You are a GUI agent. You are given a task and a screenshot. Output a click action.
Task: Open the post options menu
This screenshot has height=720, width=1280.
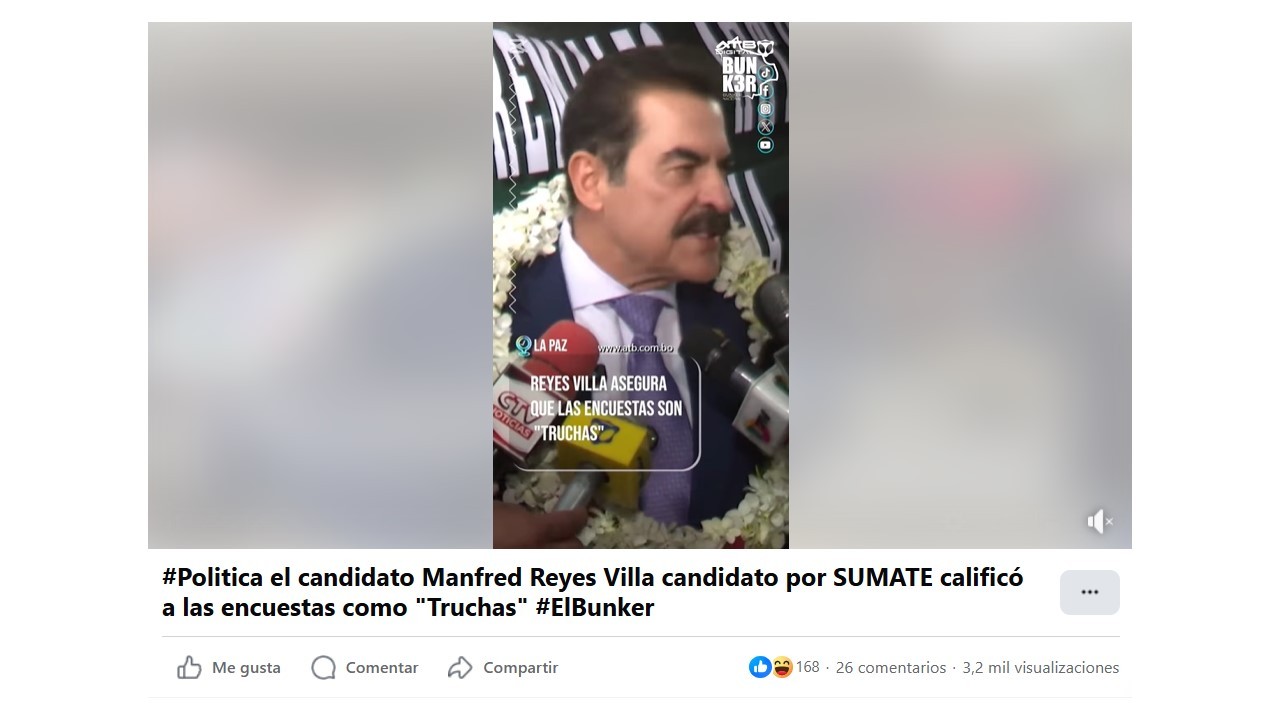[1089, 592]
